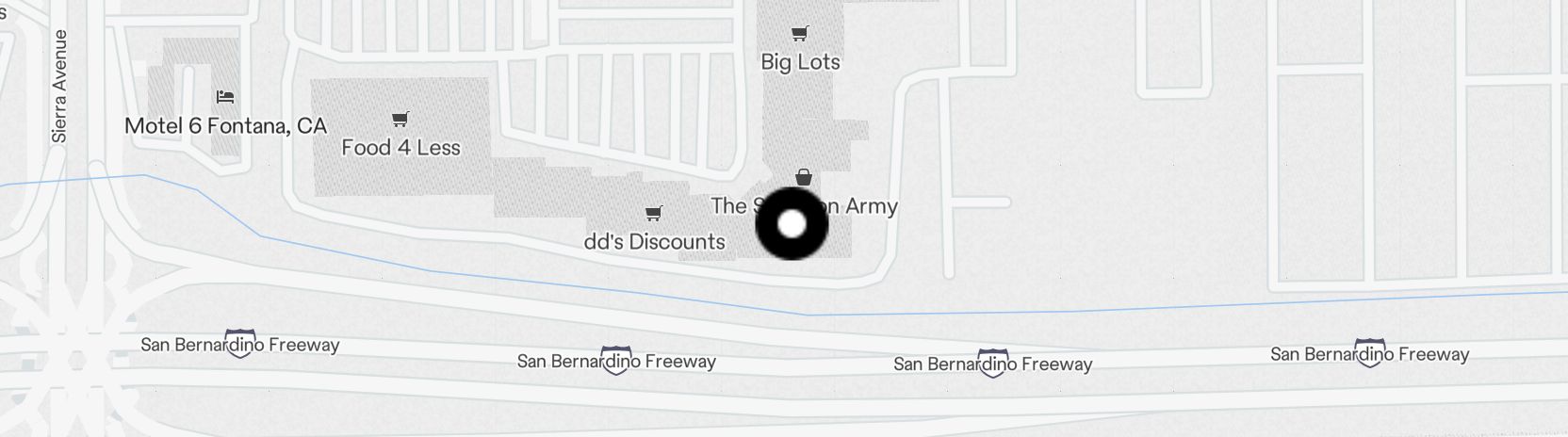Select the Big Lots map label
Viewport: 1568px width, 437px height.
click(800, 61)
